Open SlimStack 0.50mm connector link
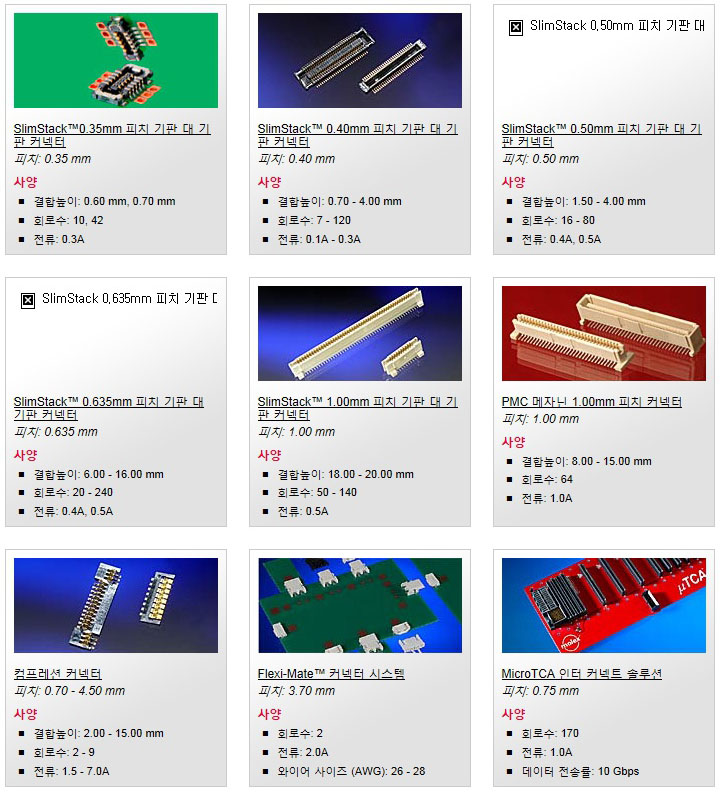This screenshot has width=723, height=801. click(x=601, y=130)
